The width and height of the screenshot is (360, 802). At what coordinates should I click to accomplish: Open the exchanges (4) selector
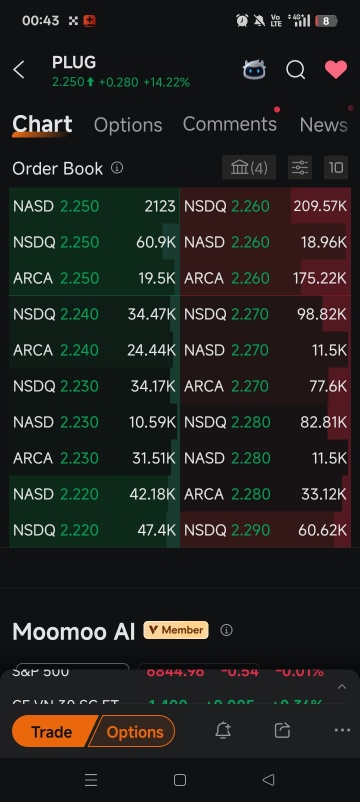pyautogui.click(x=249, y=168)
